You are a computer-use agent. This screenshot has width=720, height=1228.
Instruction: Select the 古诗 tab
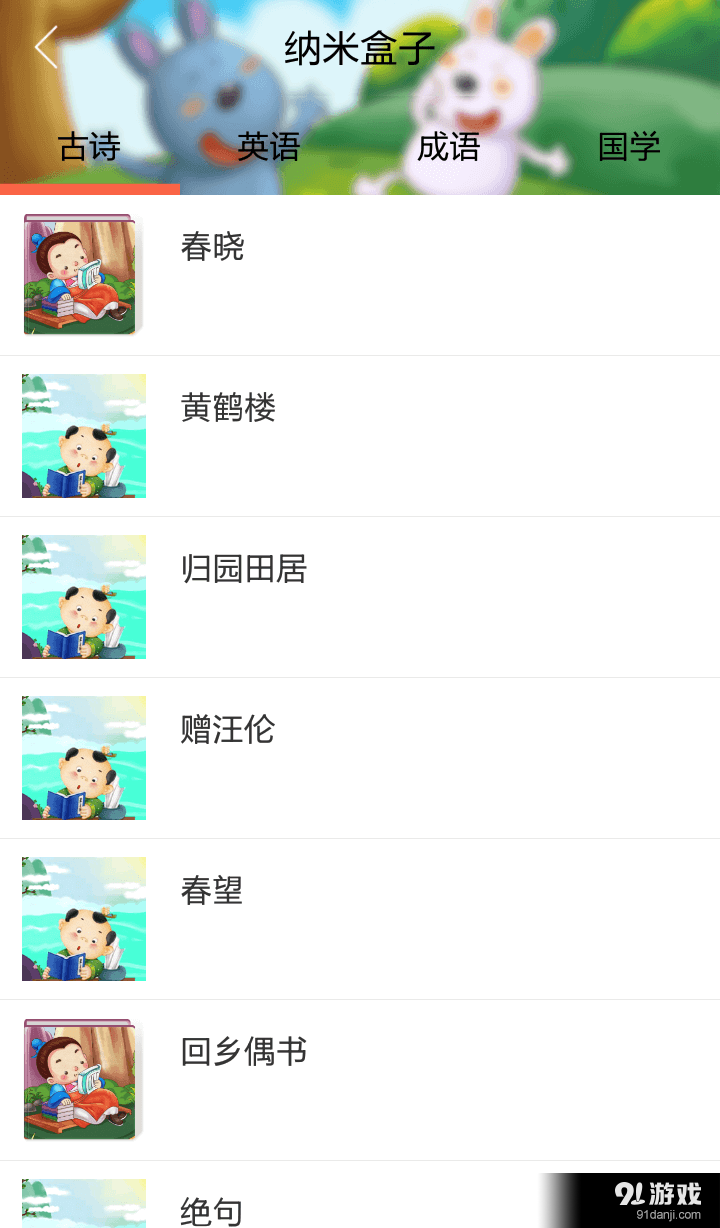(90, 147)
